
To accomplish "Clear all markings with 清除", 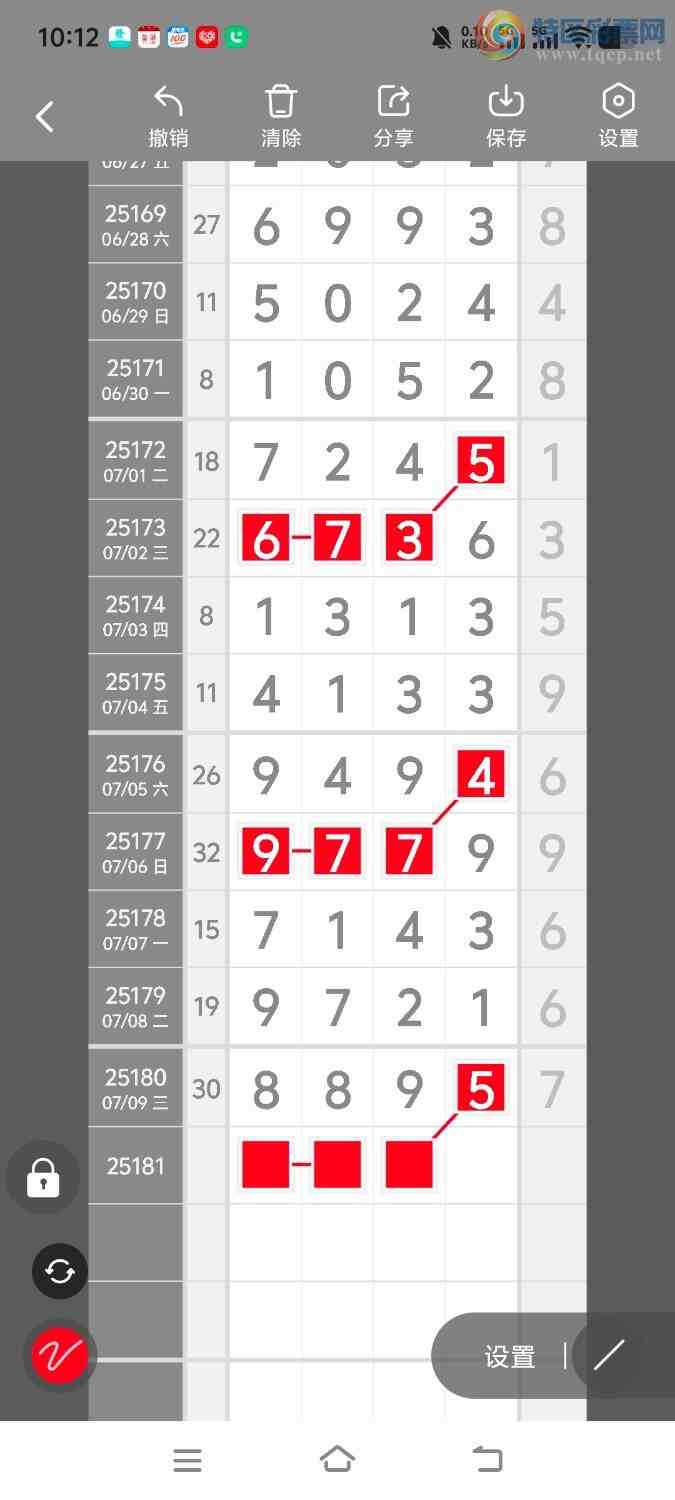I will tap(281, 116).
